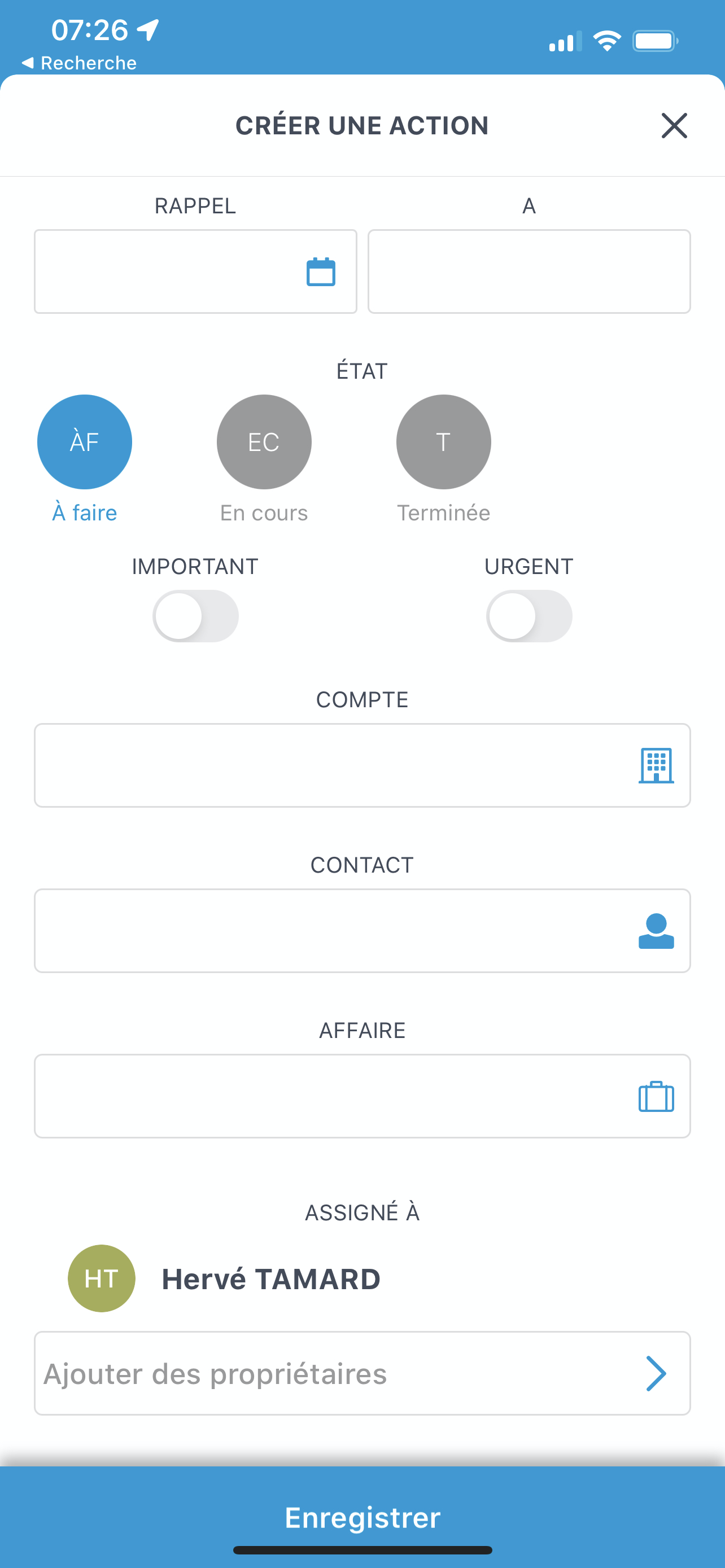Select a deal in Affaire field
This screenshot has width=725, height=1568.
click(x=361, y=1096)
